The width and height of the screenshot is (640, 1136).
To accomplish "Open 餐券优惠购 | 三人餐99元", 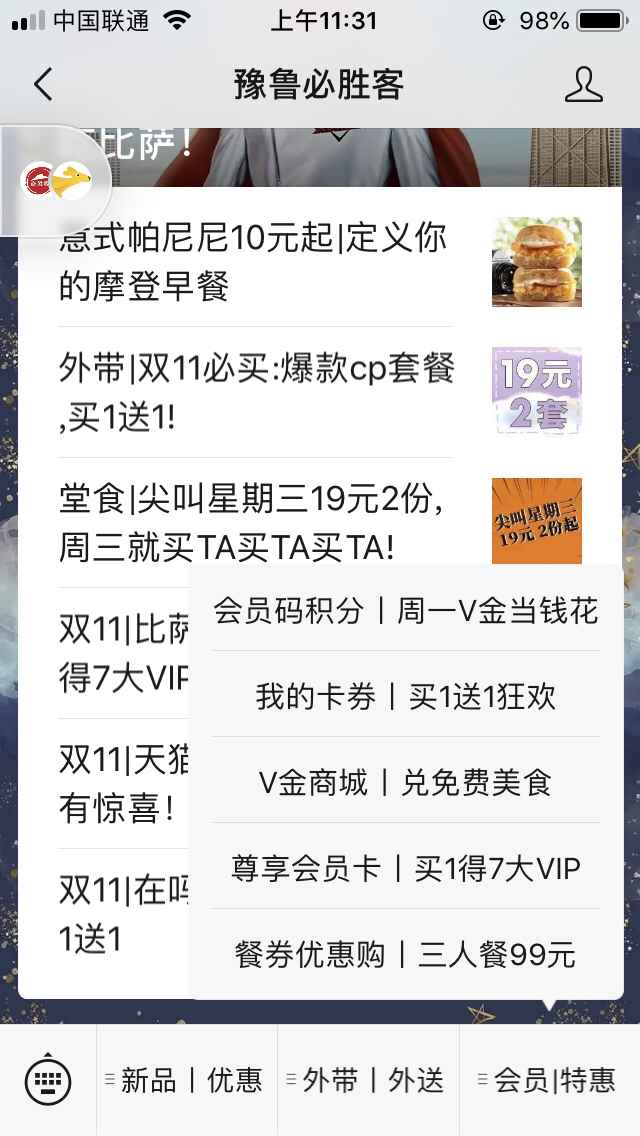I will 405,955.
